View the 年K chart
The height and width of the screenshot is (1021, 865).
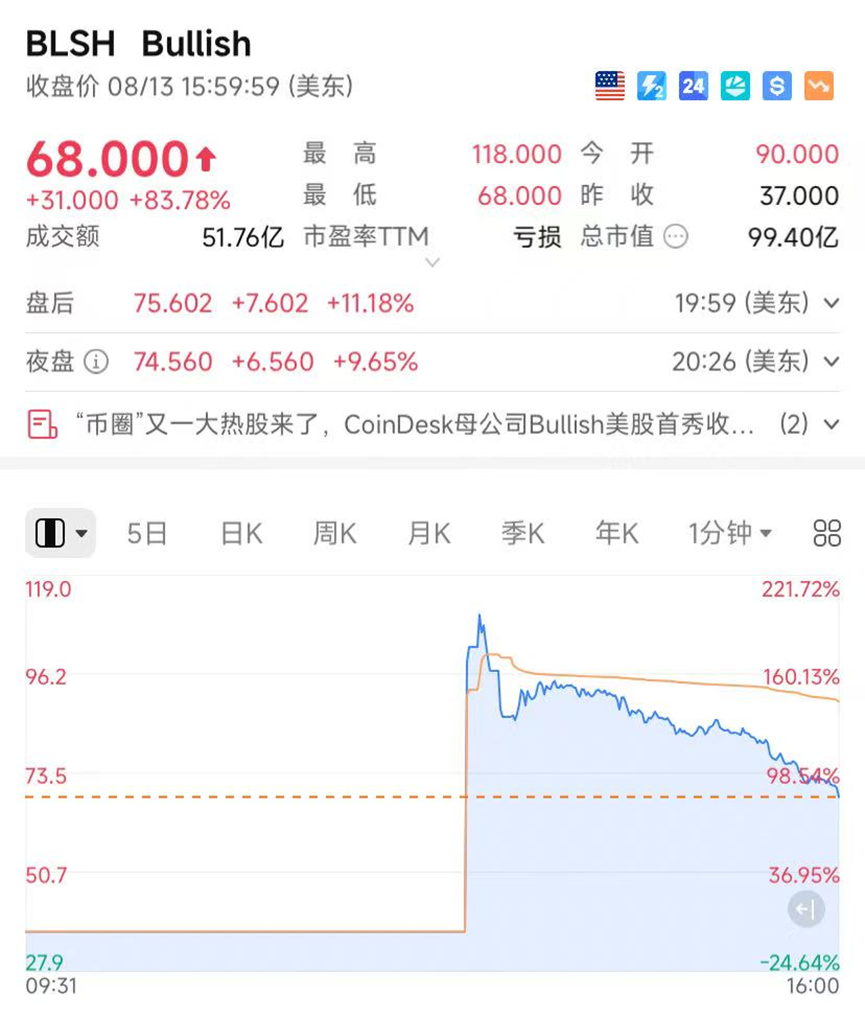click(x=616, y=534)
